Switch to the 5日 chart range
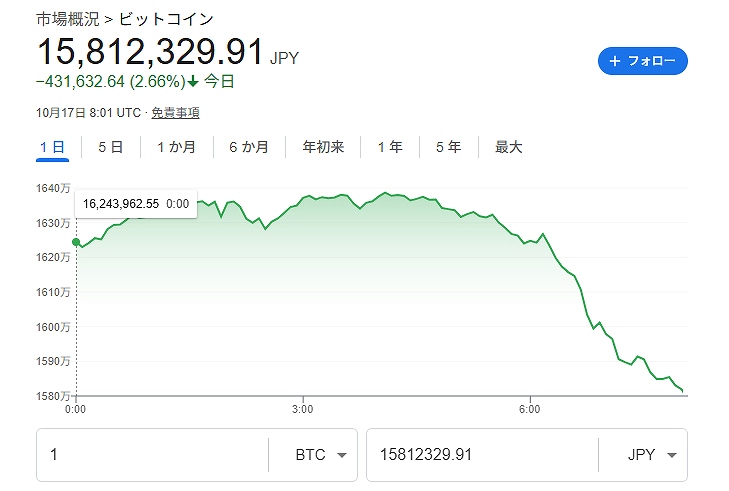The image size is (729, 491). 110,147
